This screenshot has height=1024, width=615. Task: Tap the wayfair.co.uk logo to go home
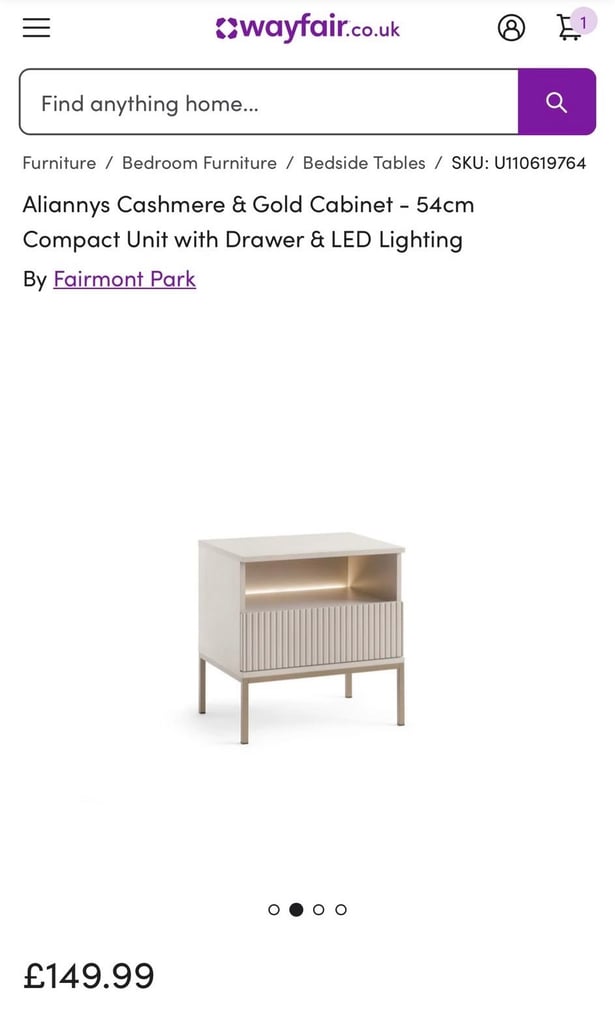point(308,29)
